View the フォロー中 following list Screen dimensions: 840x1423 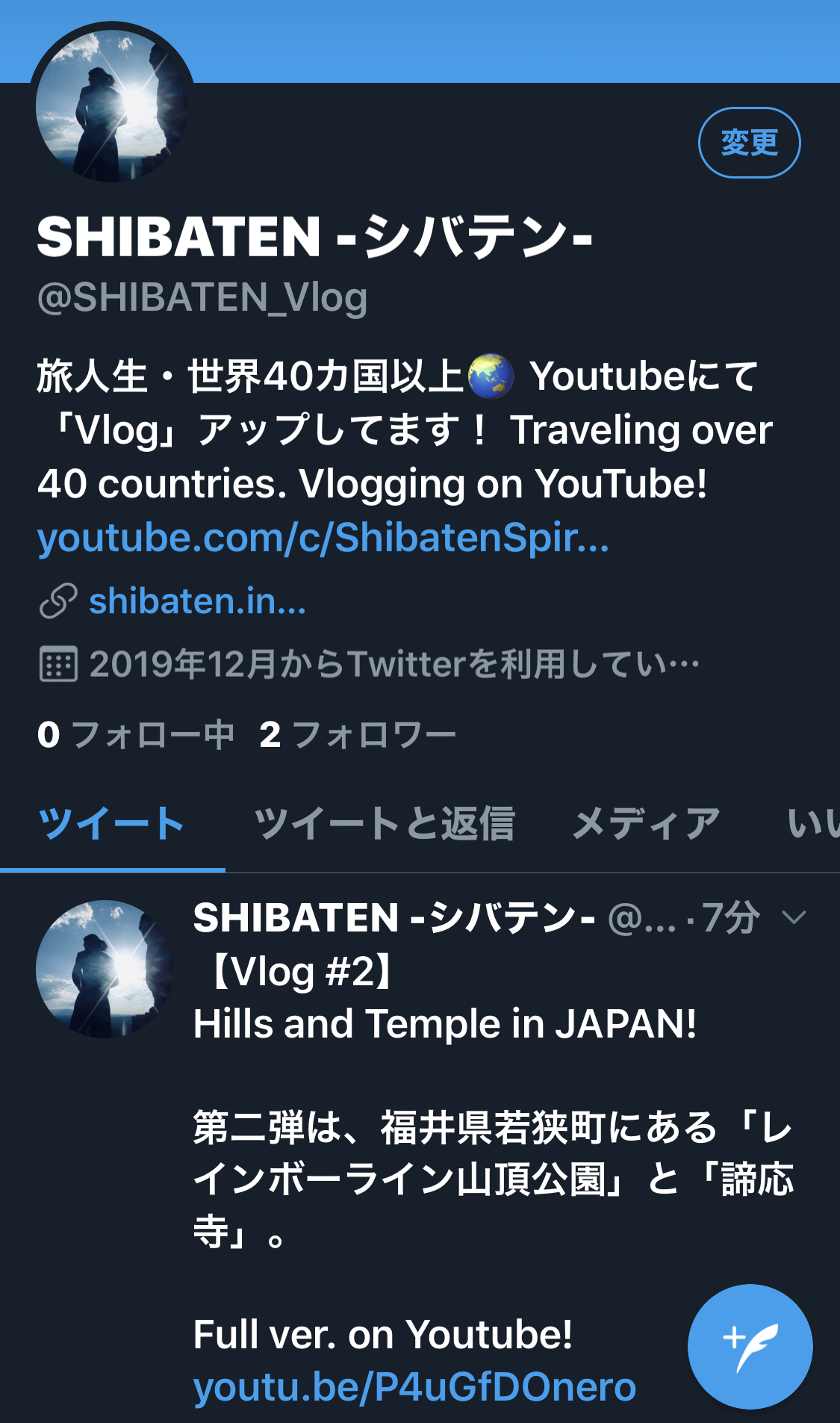pyautogui.click(x=136, y=735)
